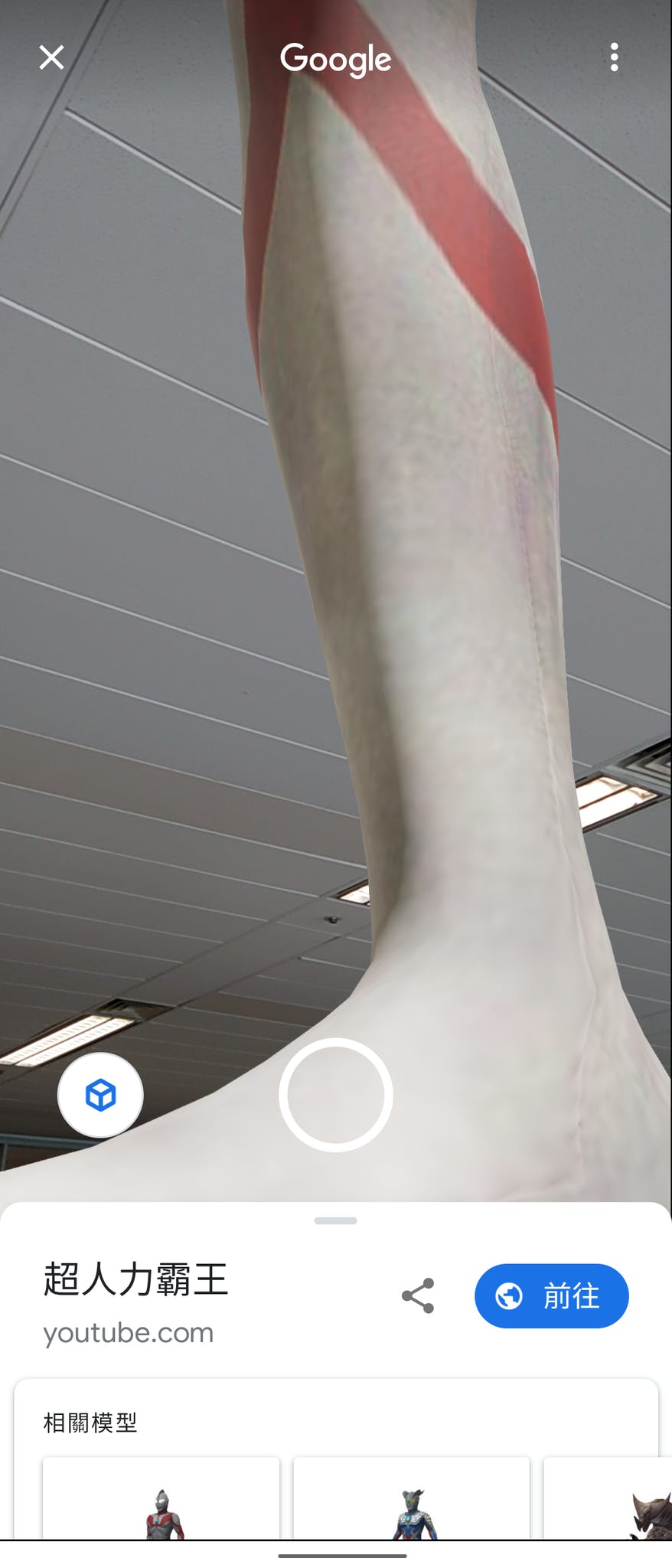Tap the bottom sheet drag handle
Image resolution: width=672 pixels, height=1568 pixels.
(335, 1220)
